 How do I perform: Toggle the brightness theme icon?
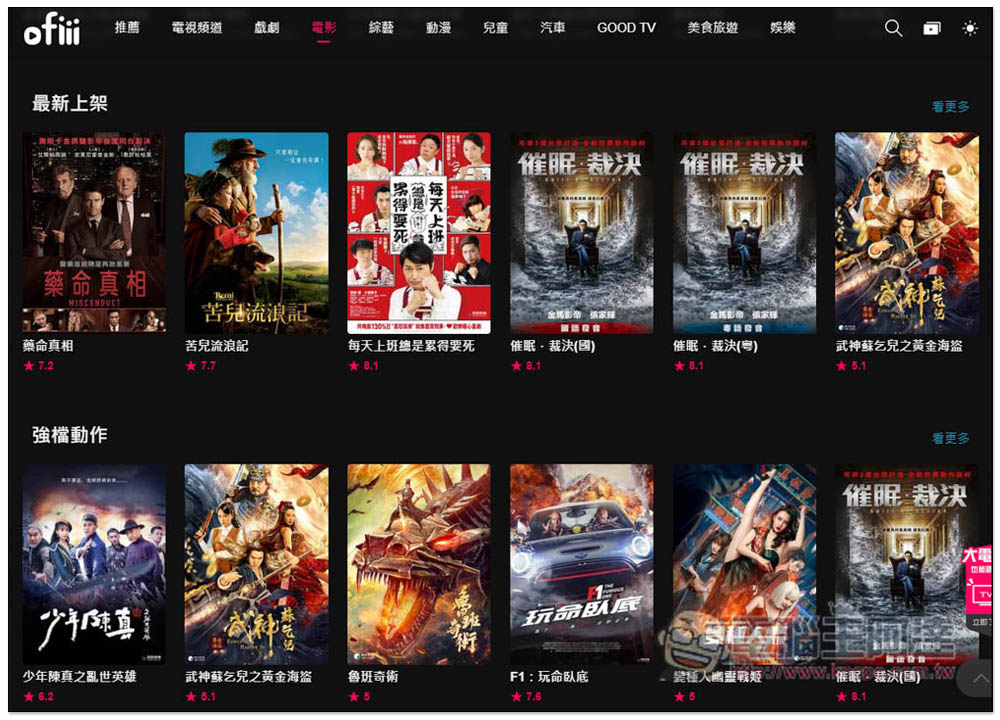(x=969, y=29)
